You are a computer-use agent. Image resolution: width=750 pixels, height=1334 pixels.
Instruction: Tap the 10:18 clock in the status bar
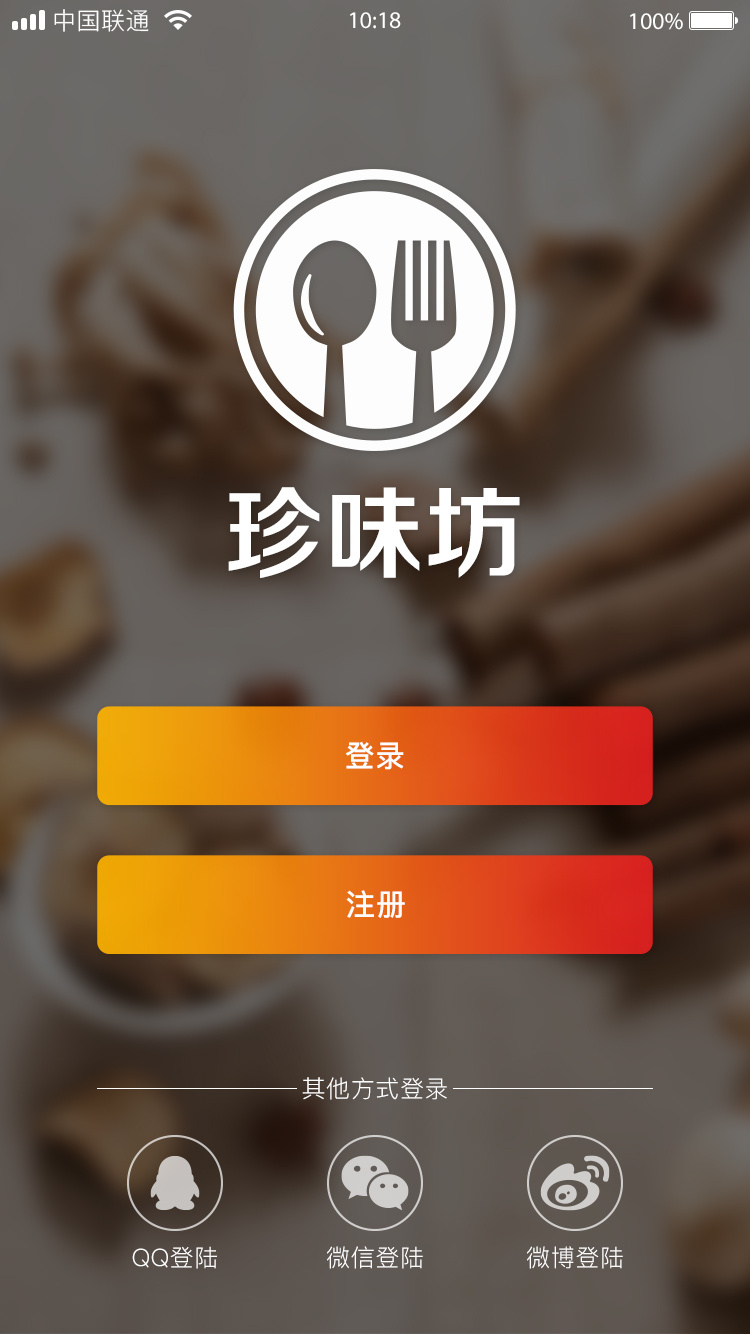375,20
